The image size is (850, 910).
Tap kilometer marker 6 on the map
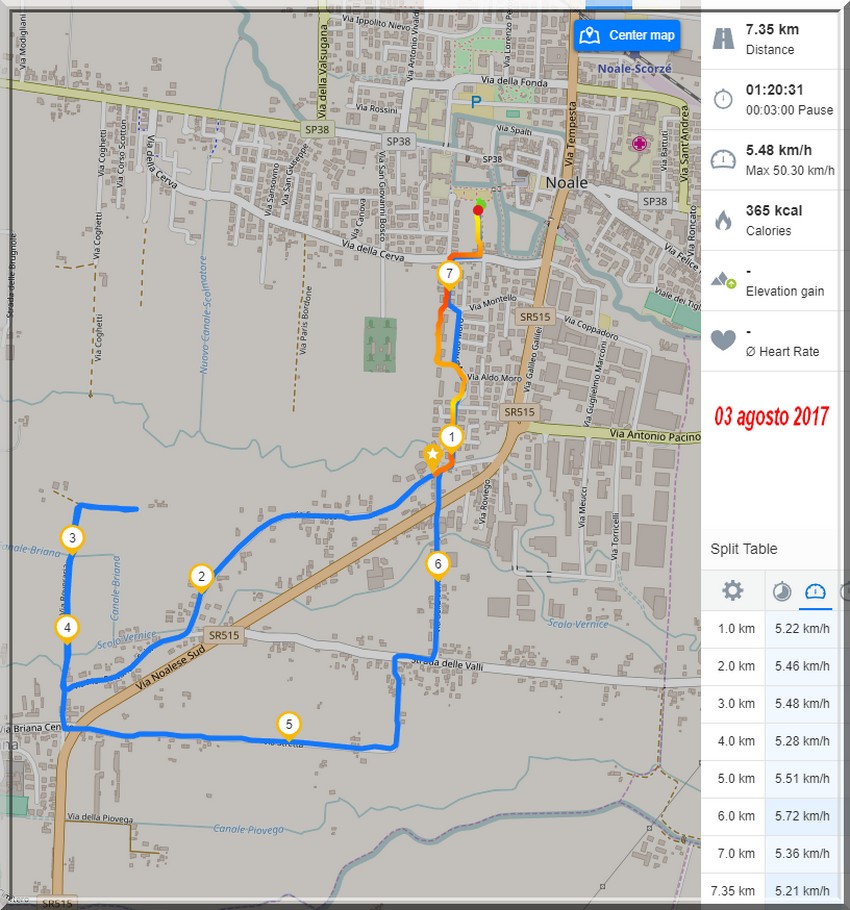[437, 564]
